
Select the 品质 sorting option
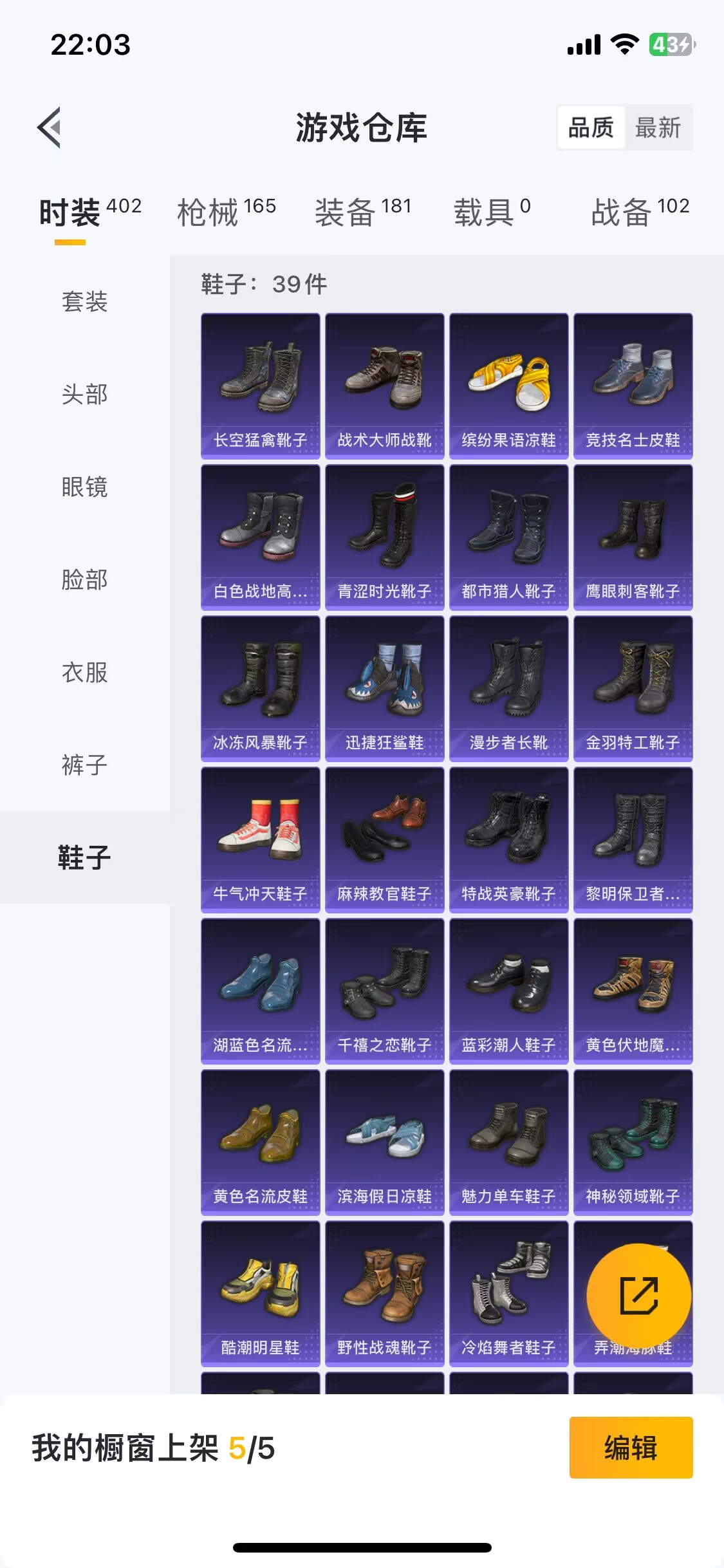coord(591,127)
